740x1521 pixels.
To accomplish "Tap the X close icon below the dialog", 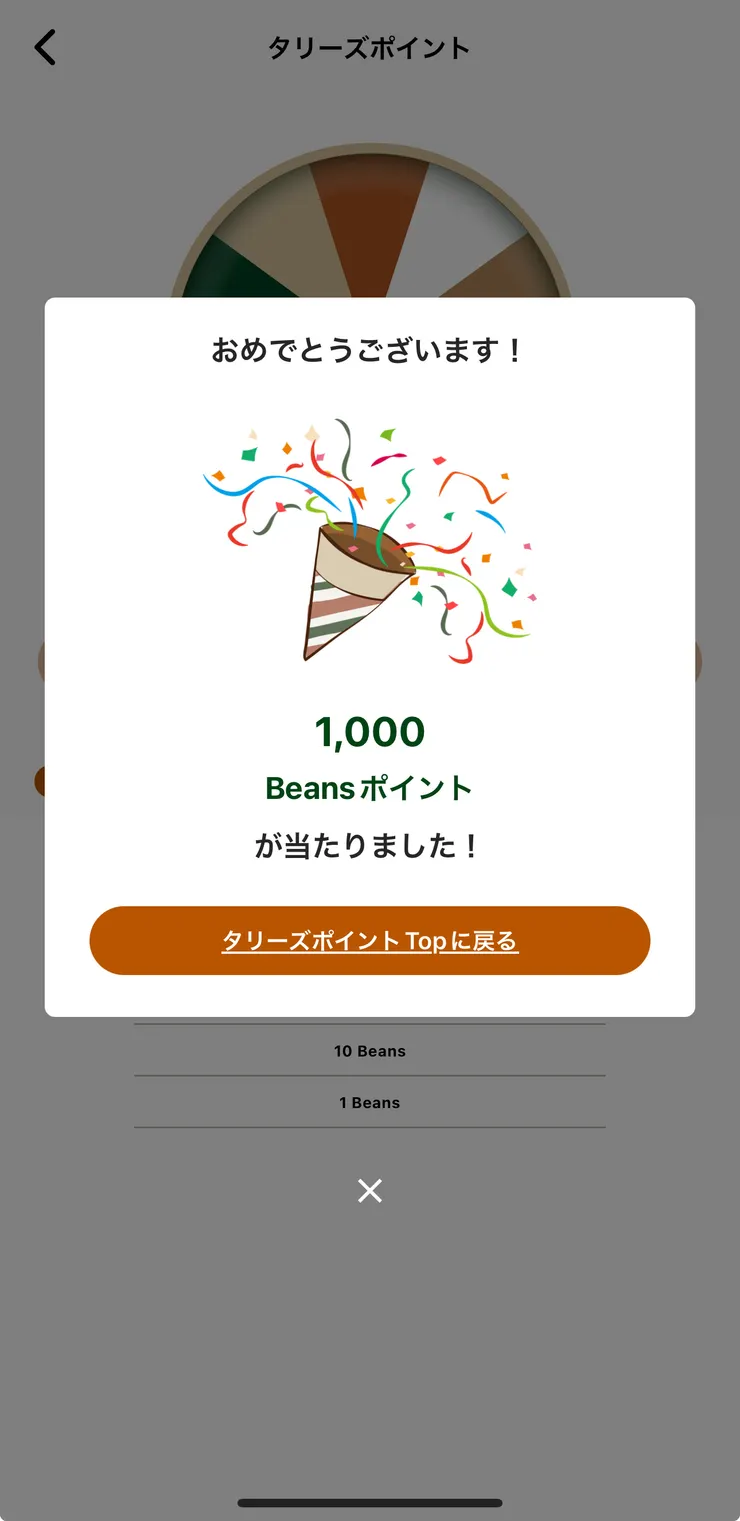I will coord(370,1190).
